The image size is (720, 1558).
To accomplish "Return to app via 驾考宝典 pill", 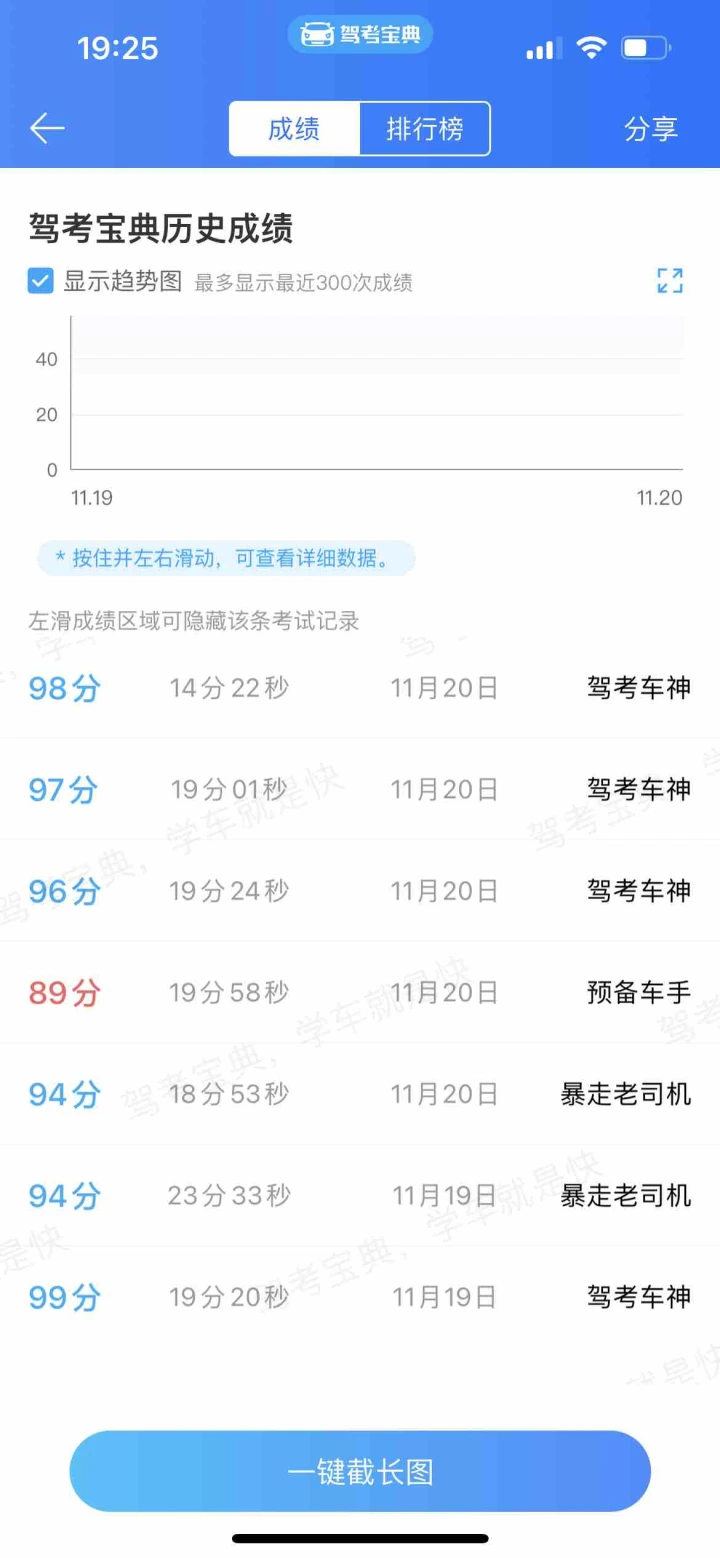I will click(360, 36).
